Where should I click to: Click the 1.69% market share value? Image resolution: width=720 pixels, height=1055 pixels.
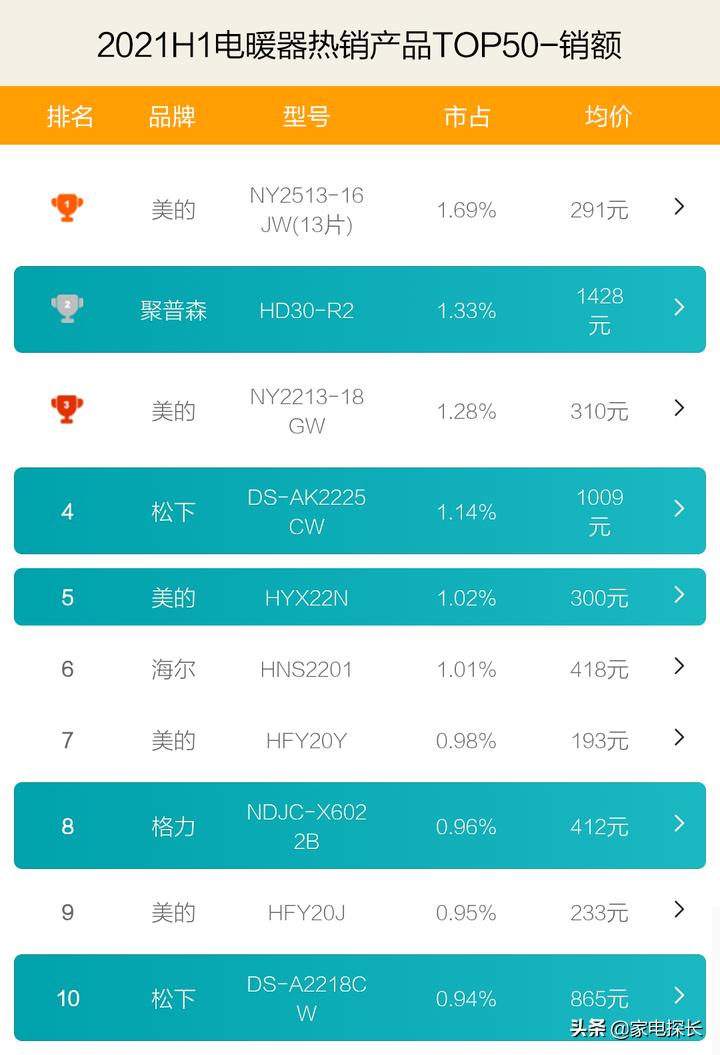click(x=465, y=208)
